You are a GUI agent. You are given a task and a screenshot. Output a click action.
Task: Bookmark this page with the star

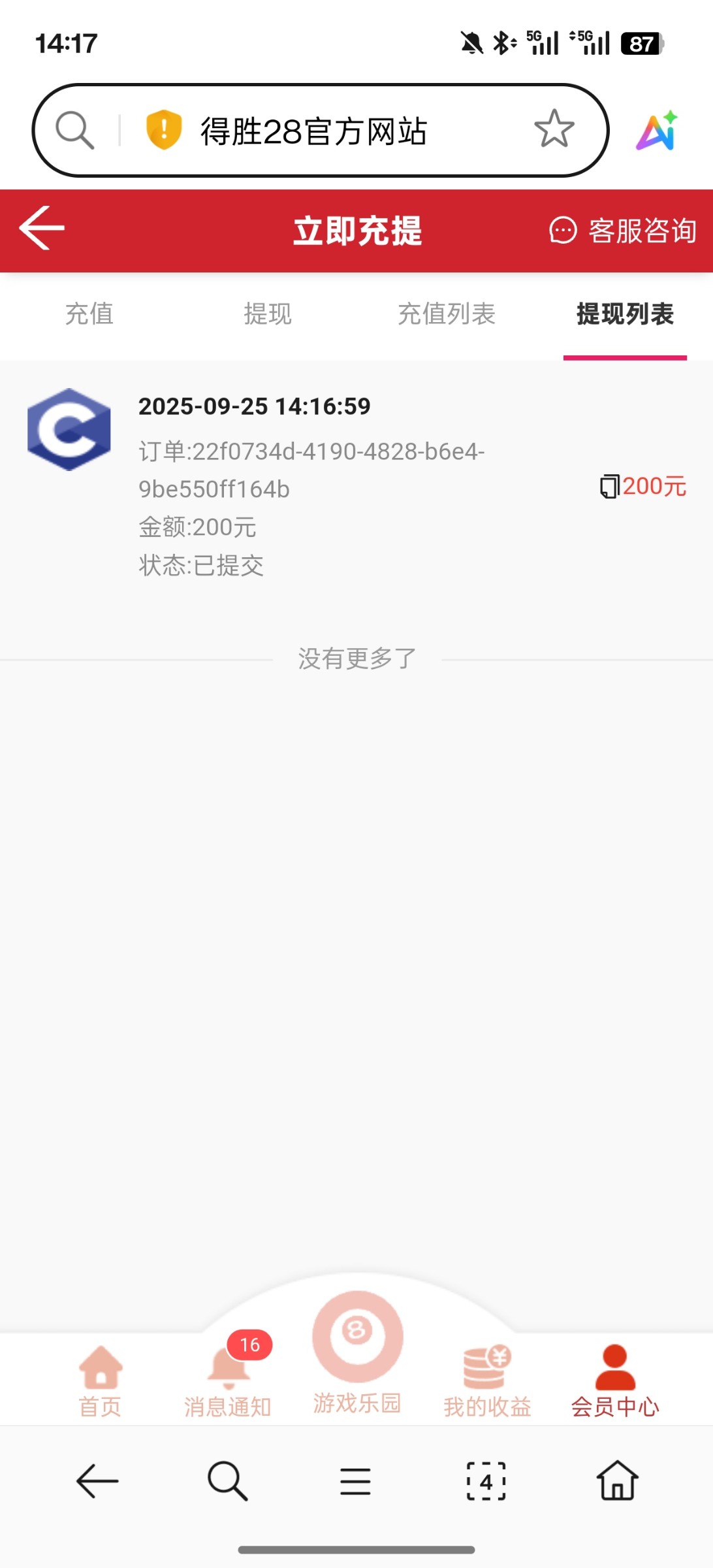click(554, 129)
